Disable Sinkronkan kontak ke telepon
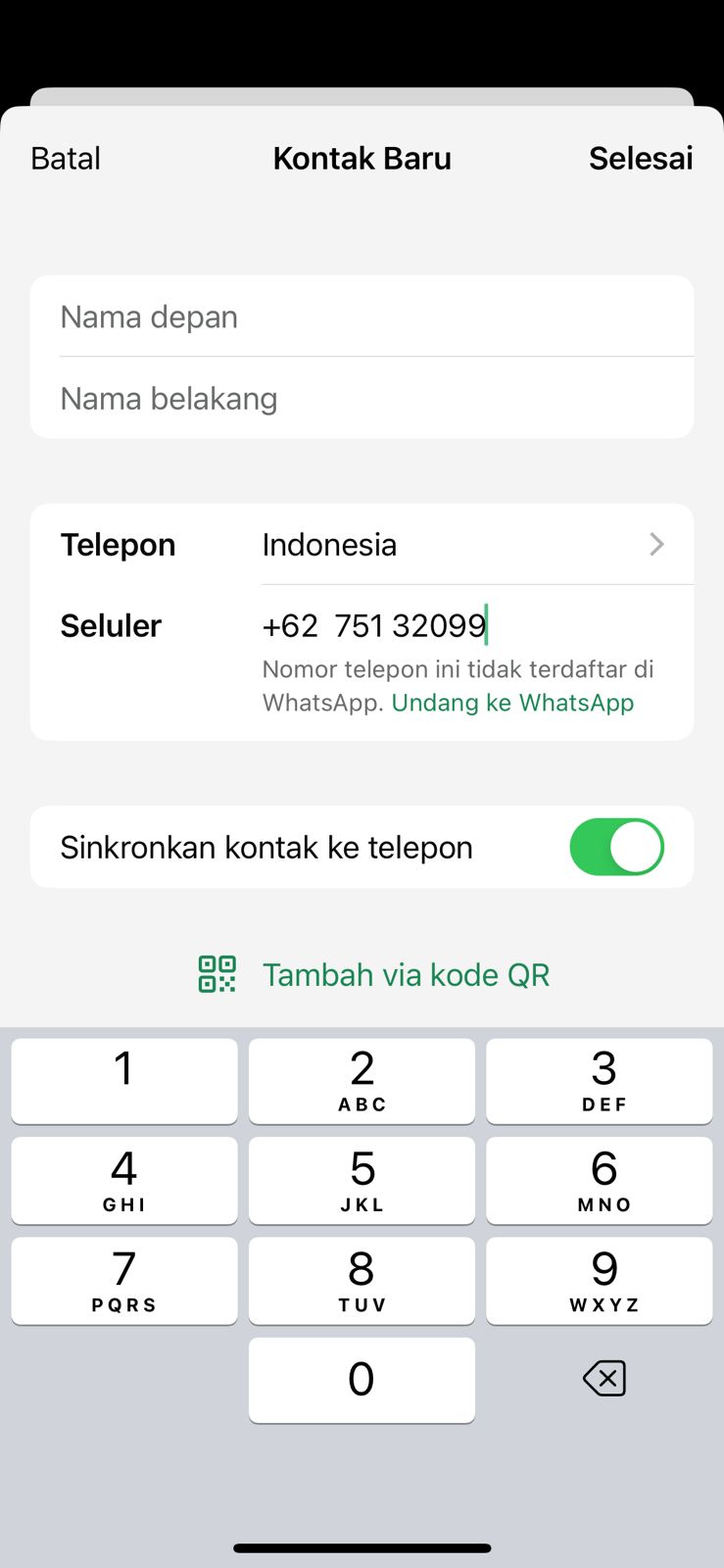Screen dimensions: 724x1568 (616, 847)
